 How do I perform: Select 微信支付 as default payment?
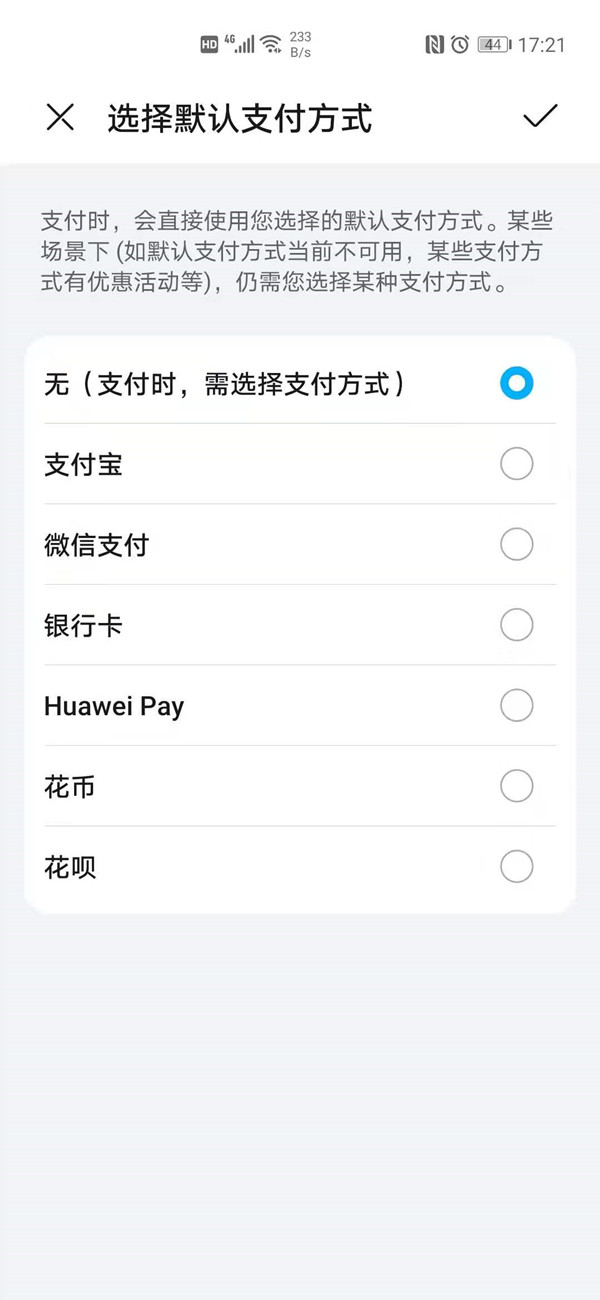516,545
